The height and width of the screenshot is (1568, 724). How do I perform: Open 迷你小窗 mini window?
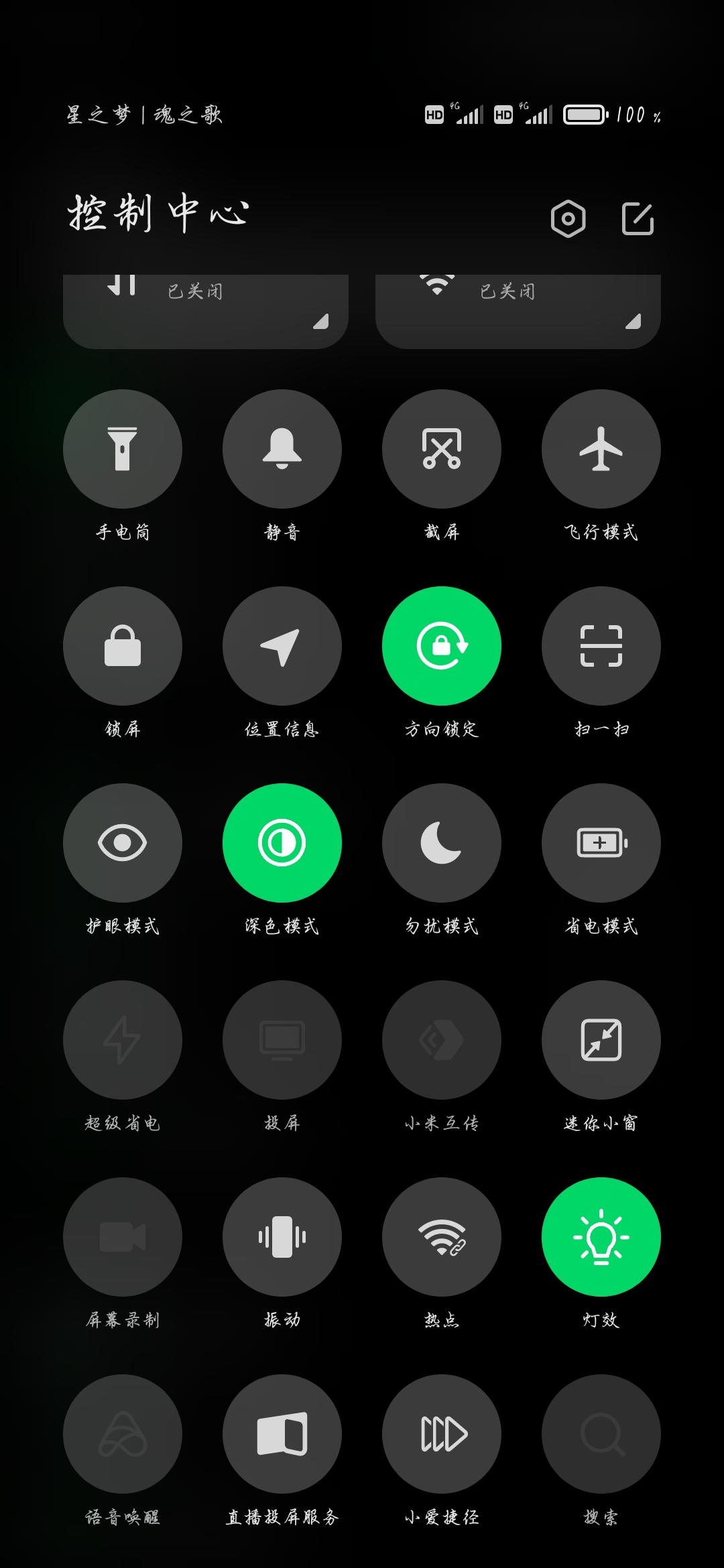(601, 1040)
